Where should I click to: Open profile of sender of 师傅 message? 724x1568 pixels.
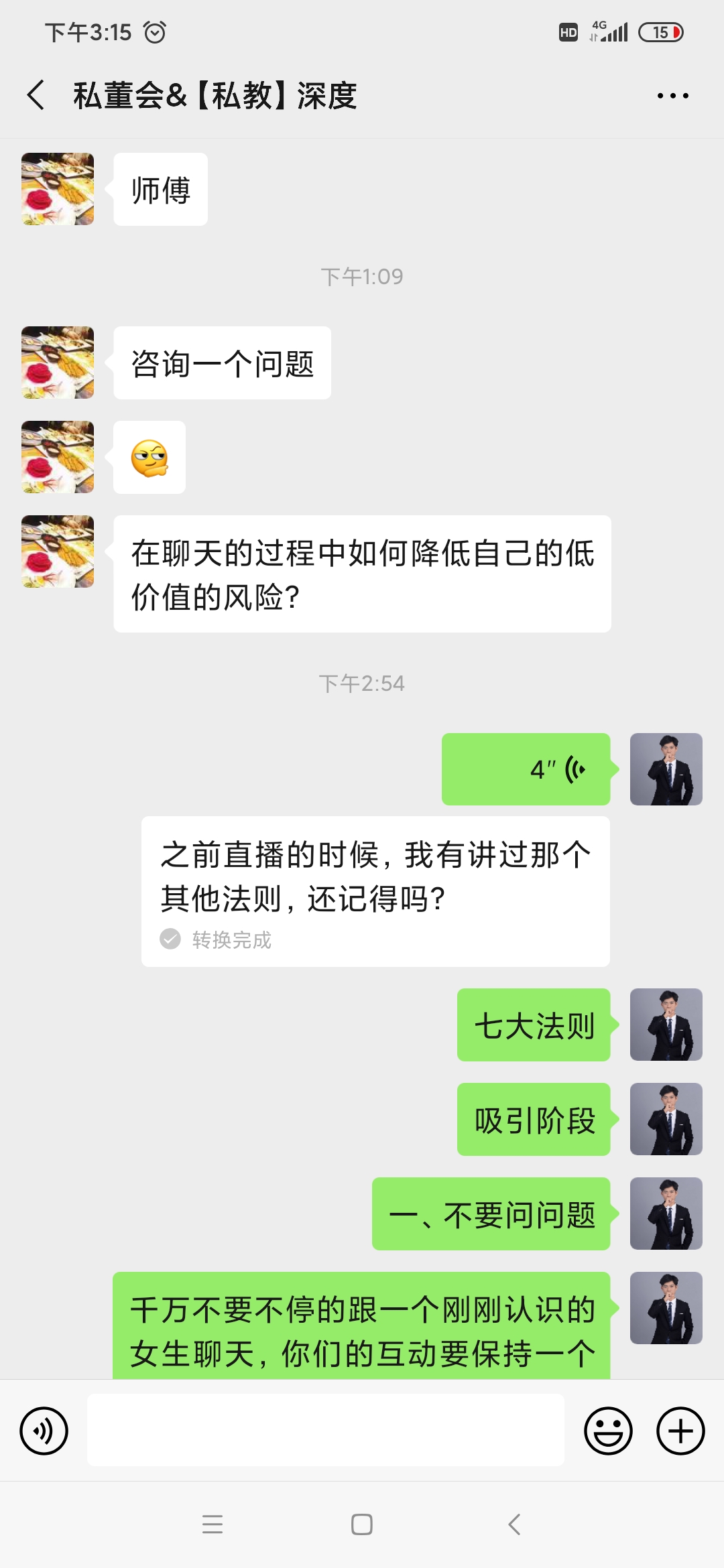[x=58, y=189]
